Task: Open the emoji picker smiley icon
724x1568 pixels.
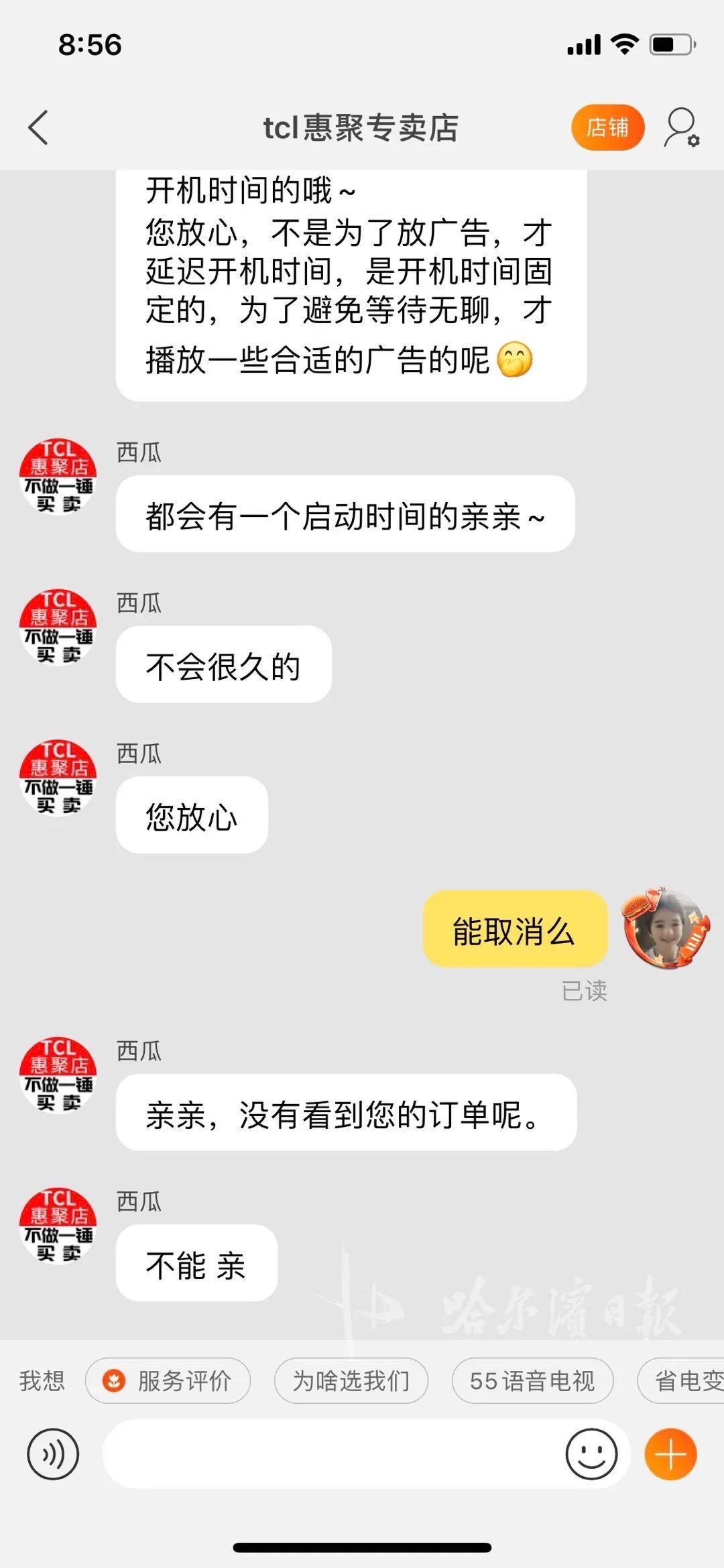Action: click(590, 1453)
